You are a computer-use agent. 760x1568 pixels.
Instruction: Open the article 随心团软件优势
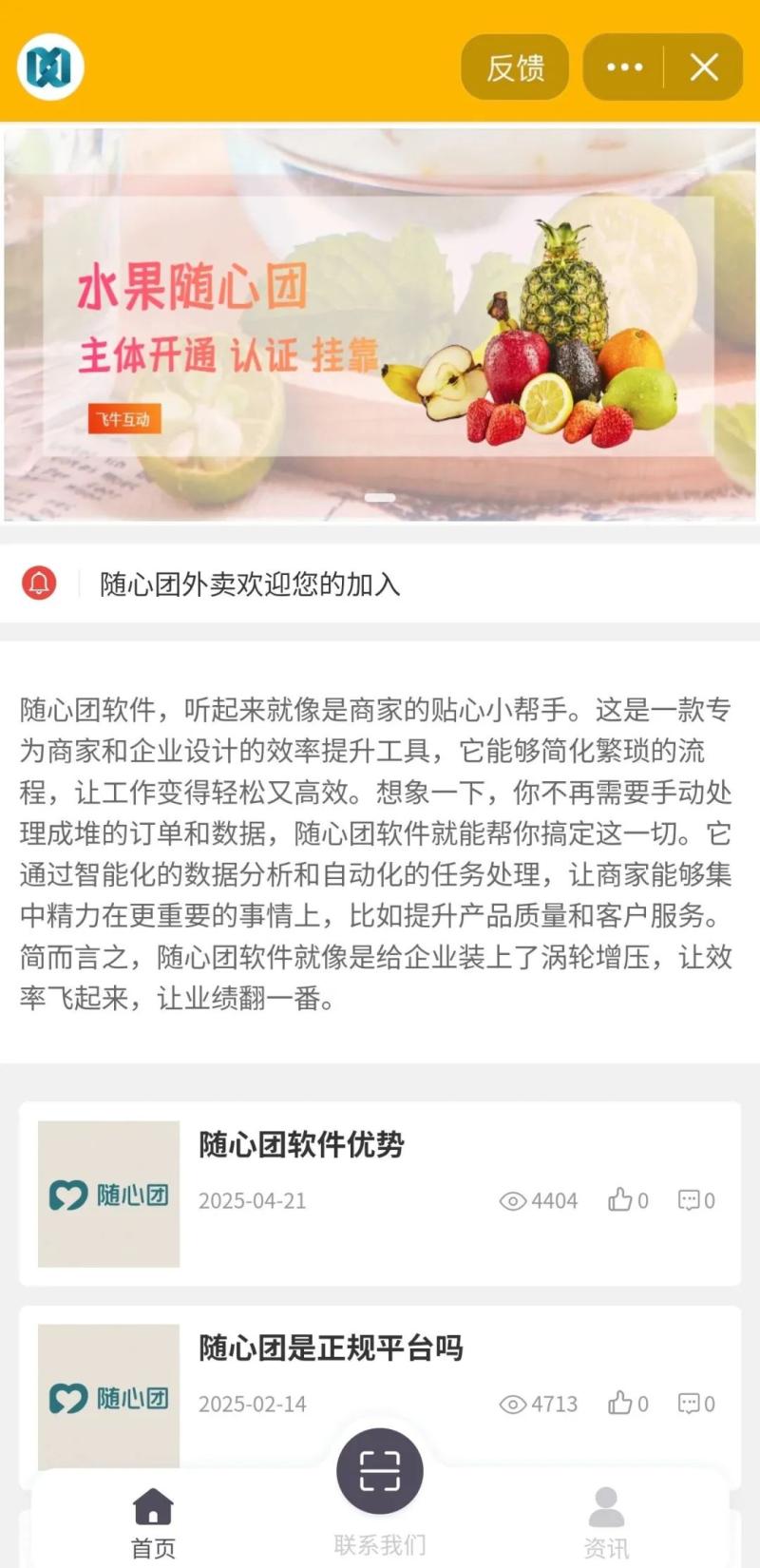click(x=301, y=1144)
